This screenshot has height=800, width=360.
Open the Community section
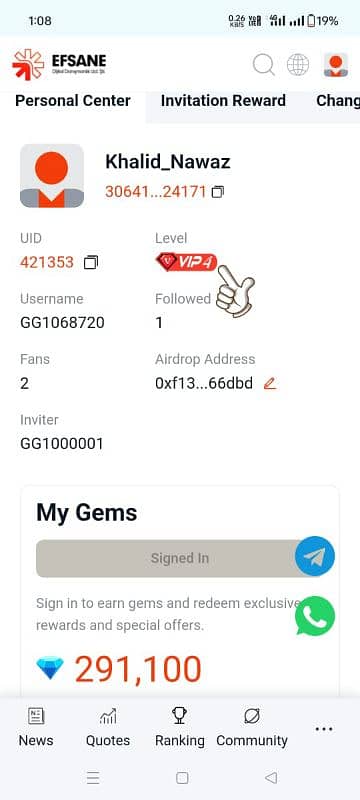coord(252,728)
